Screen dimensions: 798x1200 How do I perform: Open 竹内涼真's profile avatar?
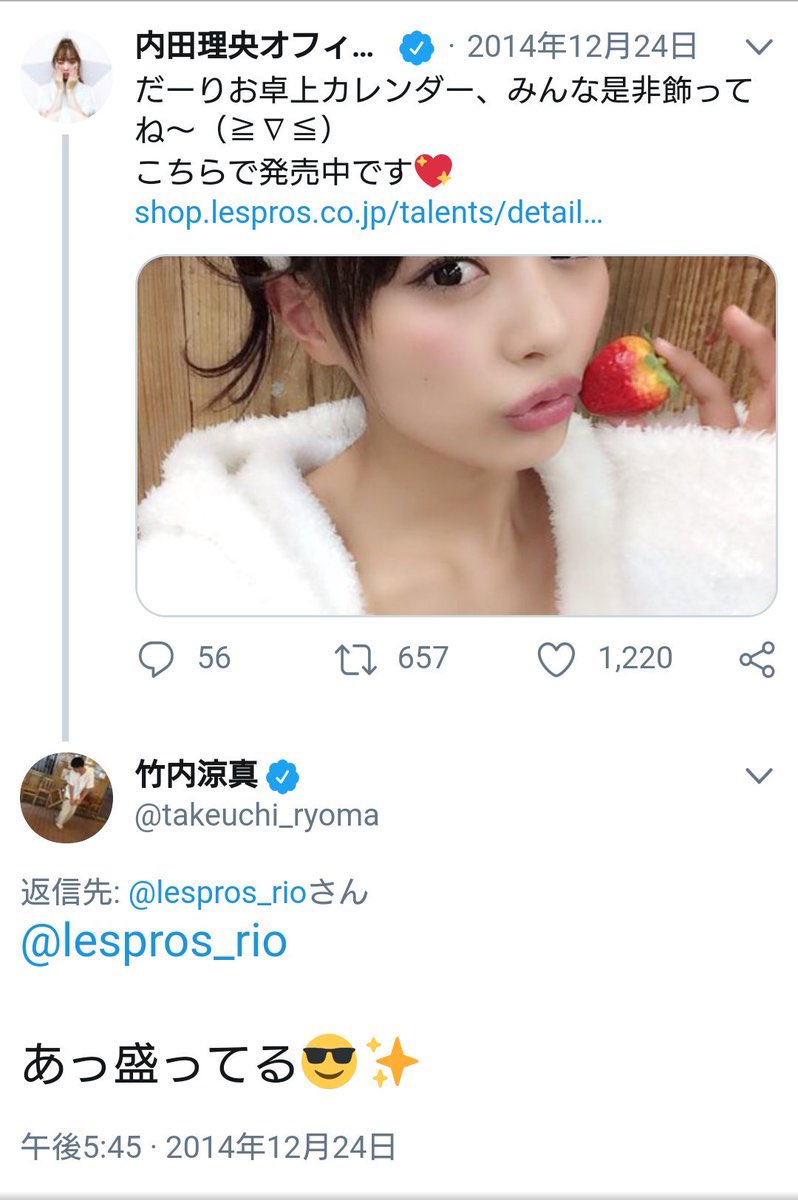coord(66,797)
